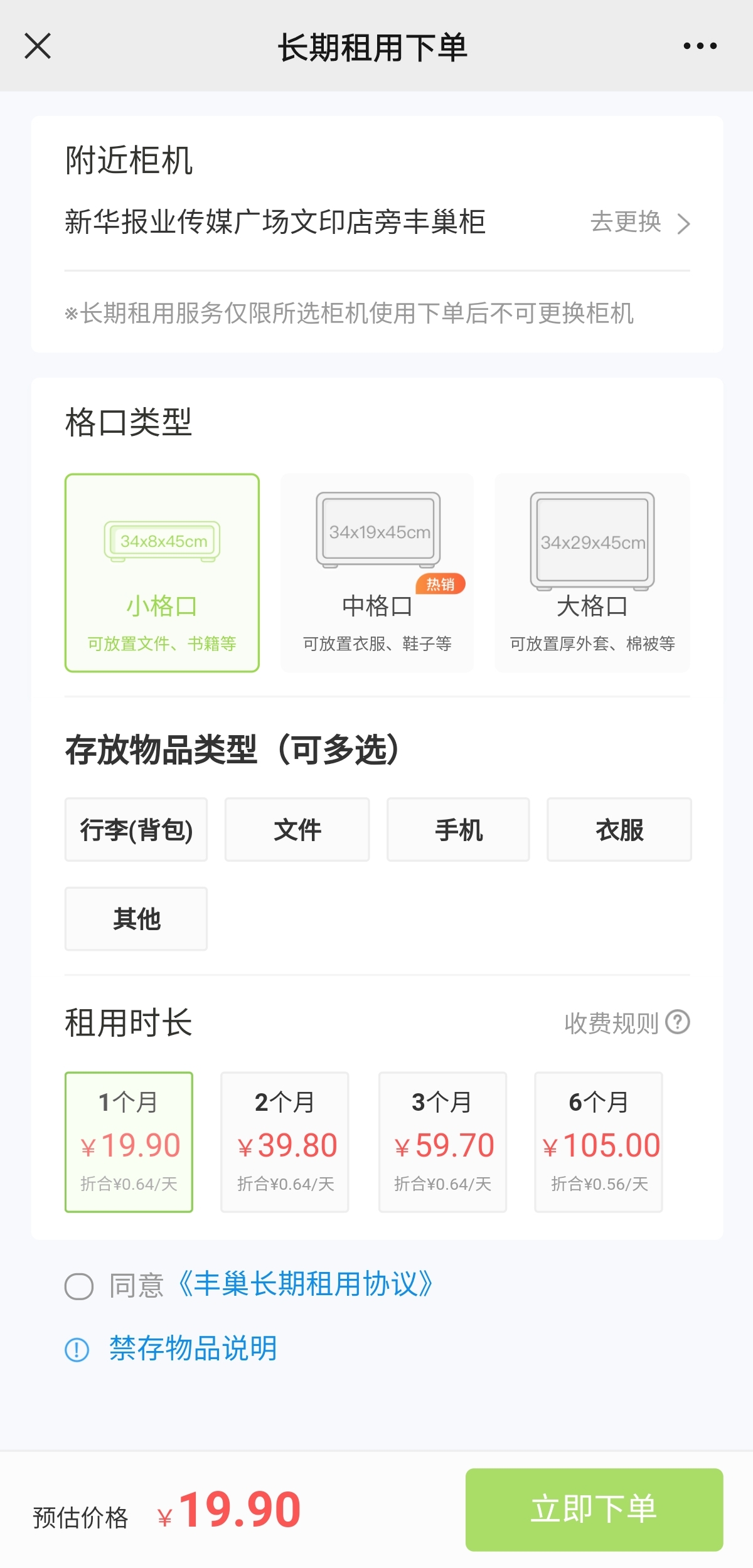Select the 小格口 compartment type

[162, 573]
